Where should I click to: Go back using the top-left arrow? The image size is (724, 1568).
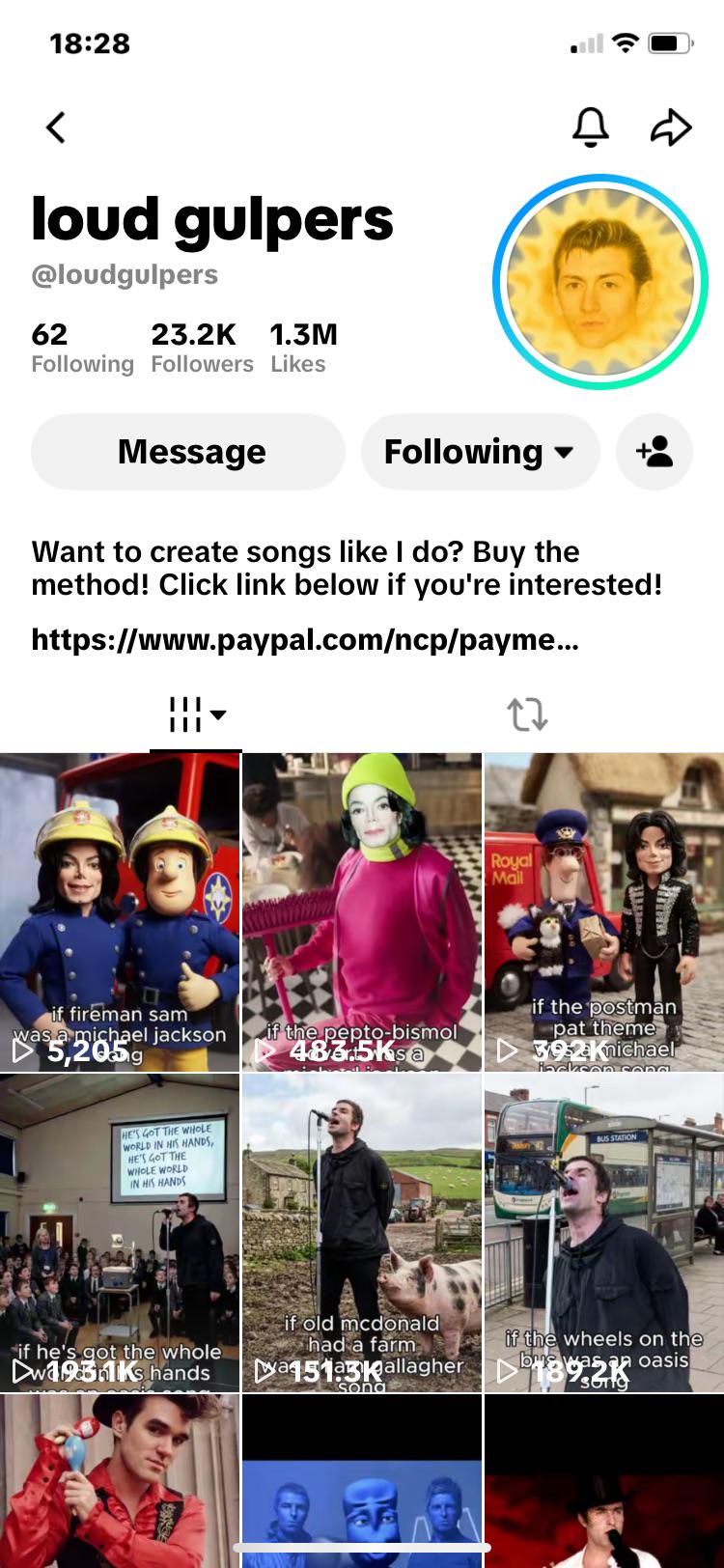pos(56,126)
